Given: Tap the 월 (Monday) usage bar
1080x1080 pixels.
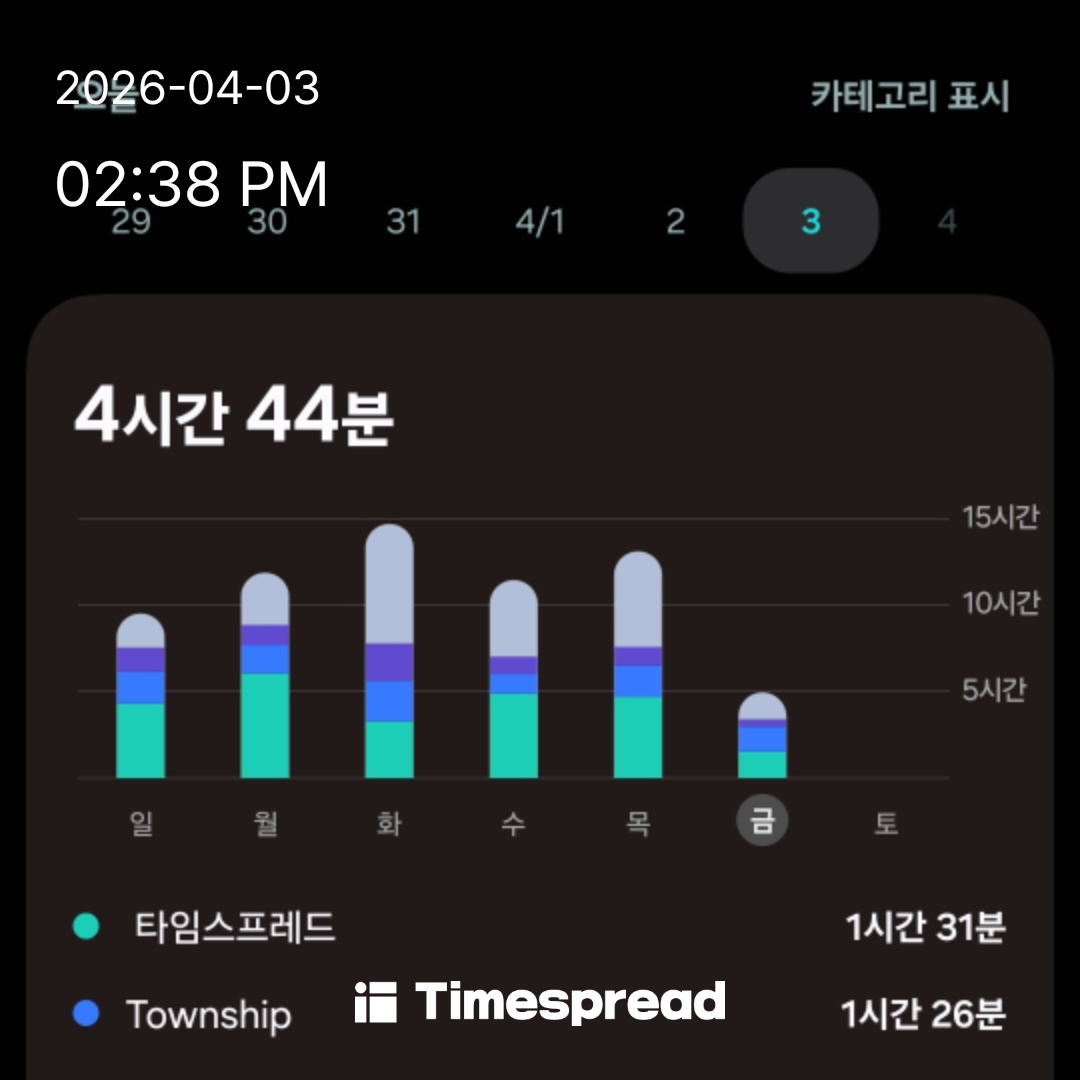Looking at the screenshot, I should pyautogui.click(x=265, y=678).
